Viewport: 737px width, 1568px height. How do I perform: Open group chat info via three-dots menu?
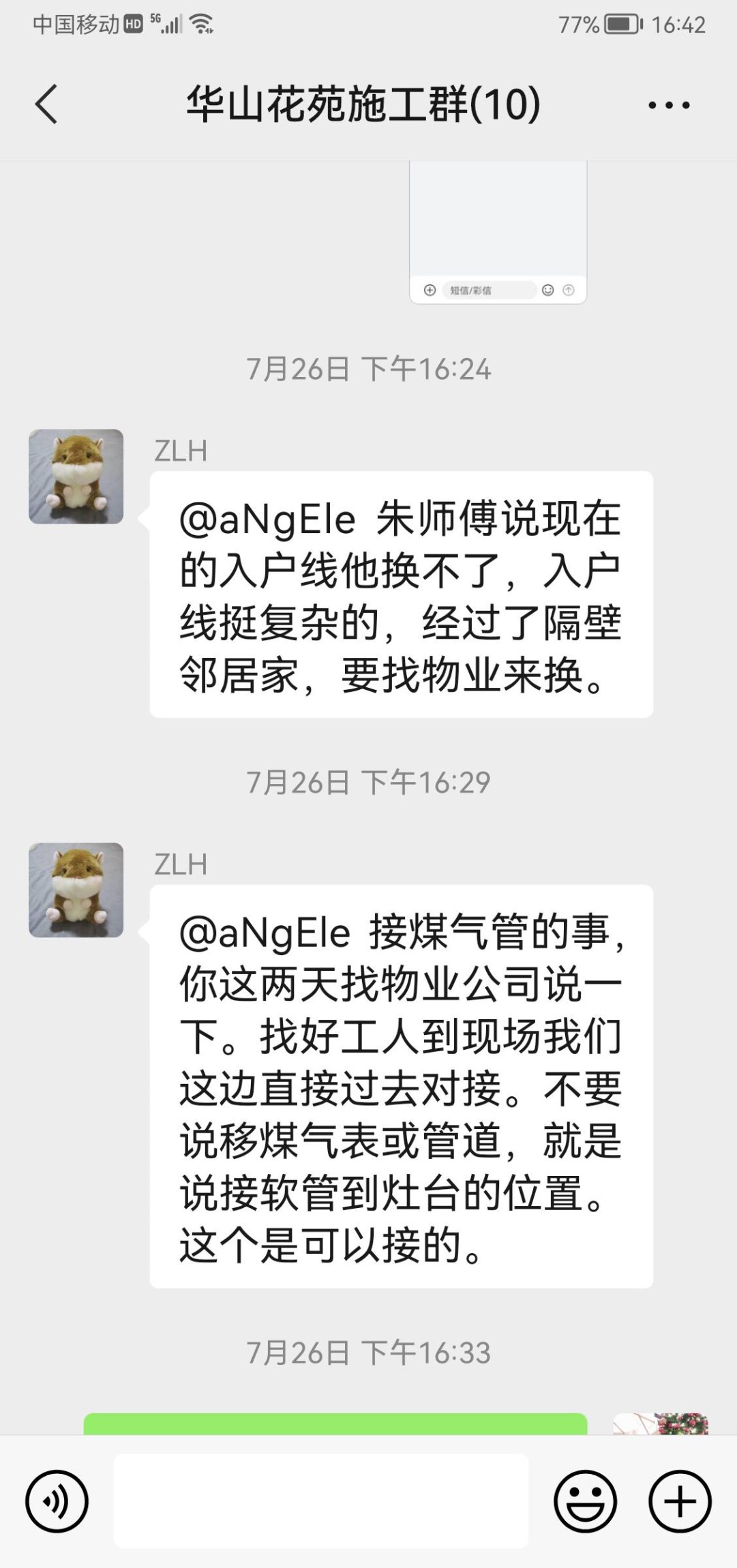pos(668,105)
